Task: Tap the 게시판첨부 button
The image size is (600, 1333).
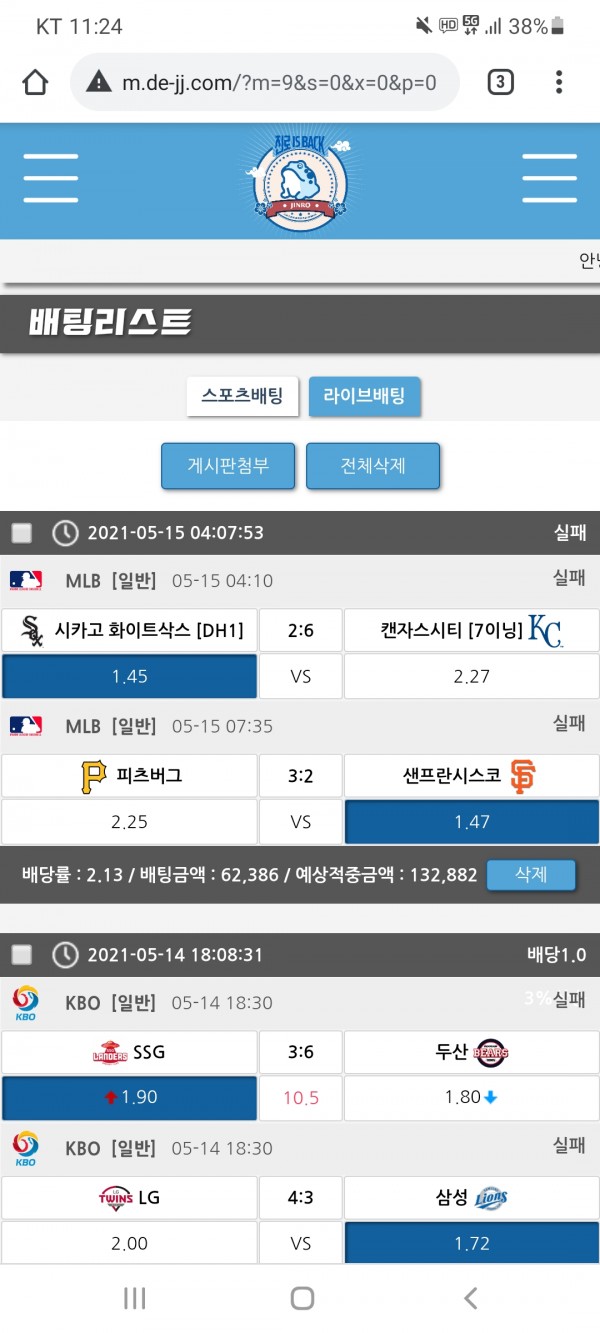Action: coord(228,466)
